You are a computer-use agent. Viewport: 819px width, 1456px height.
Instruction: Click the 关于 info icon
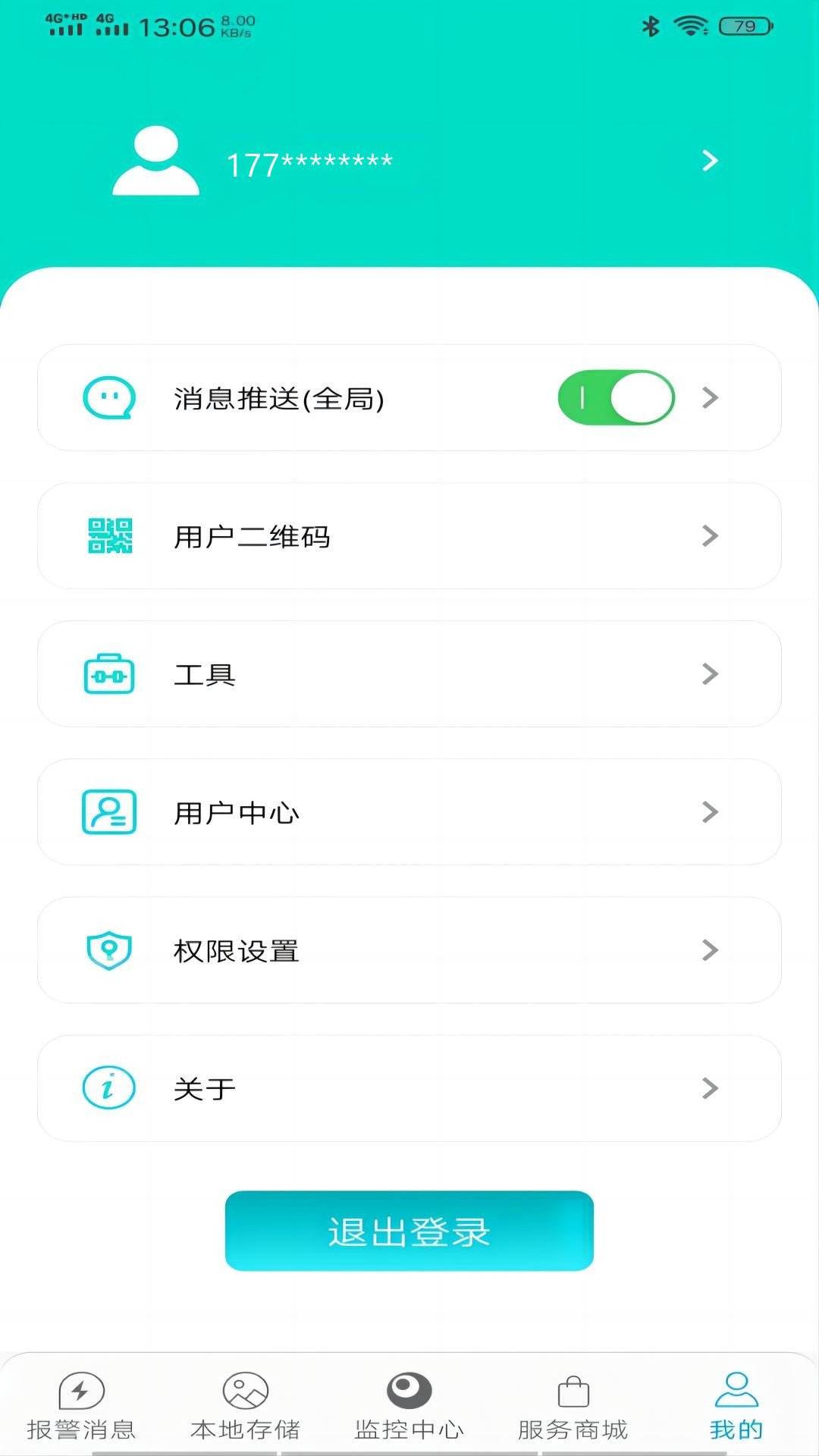108,1088
